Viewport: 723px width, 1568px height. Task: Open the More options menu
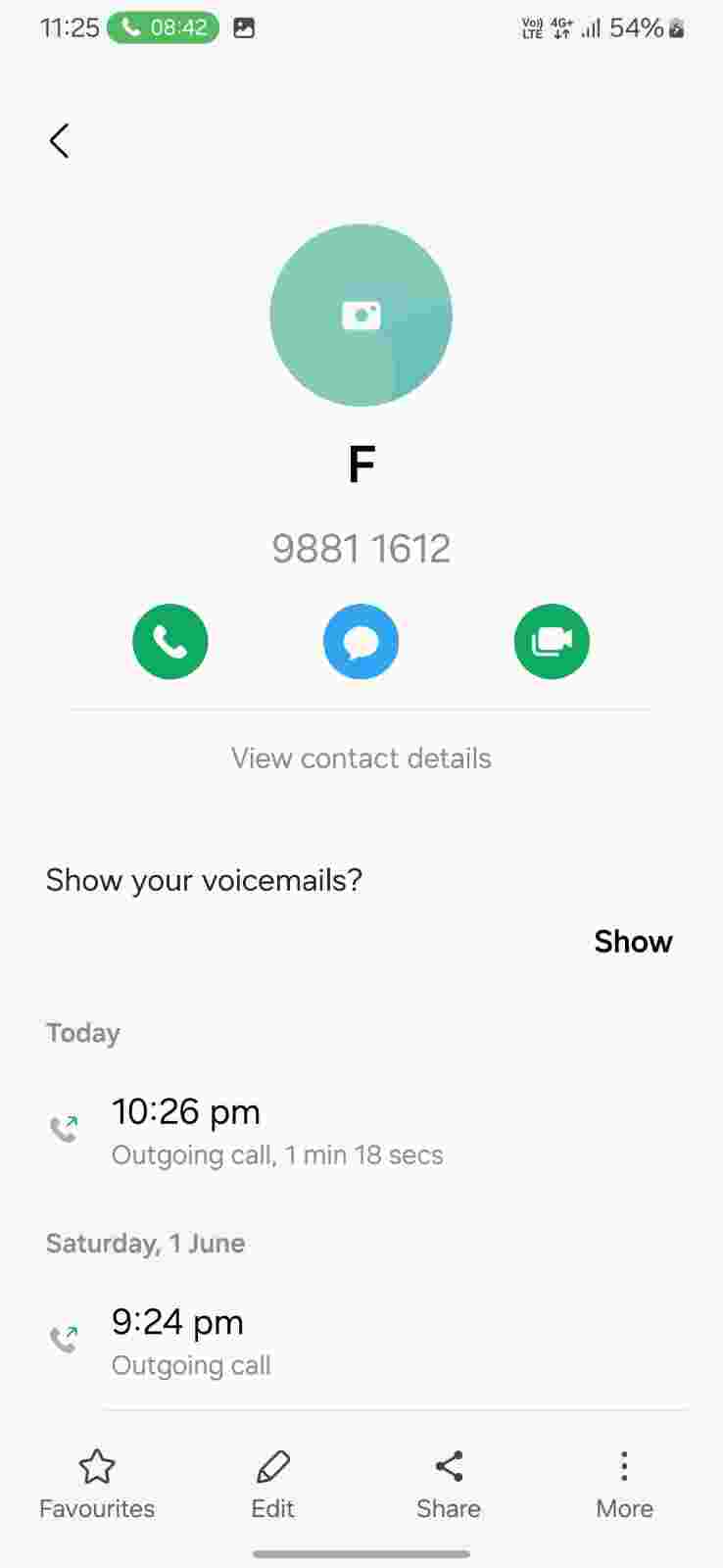click(x=624, y=1485)
